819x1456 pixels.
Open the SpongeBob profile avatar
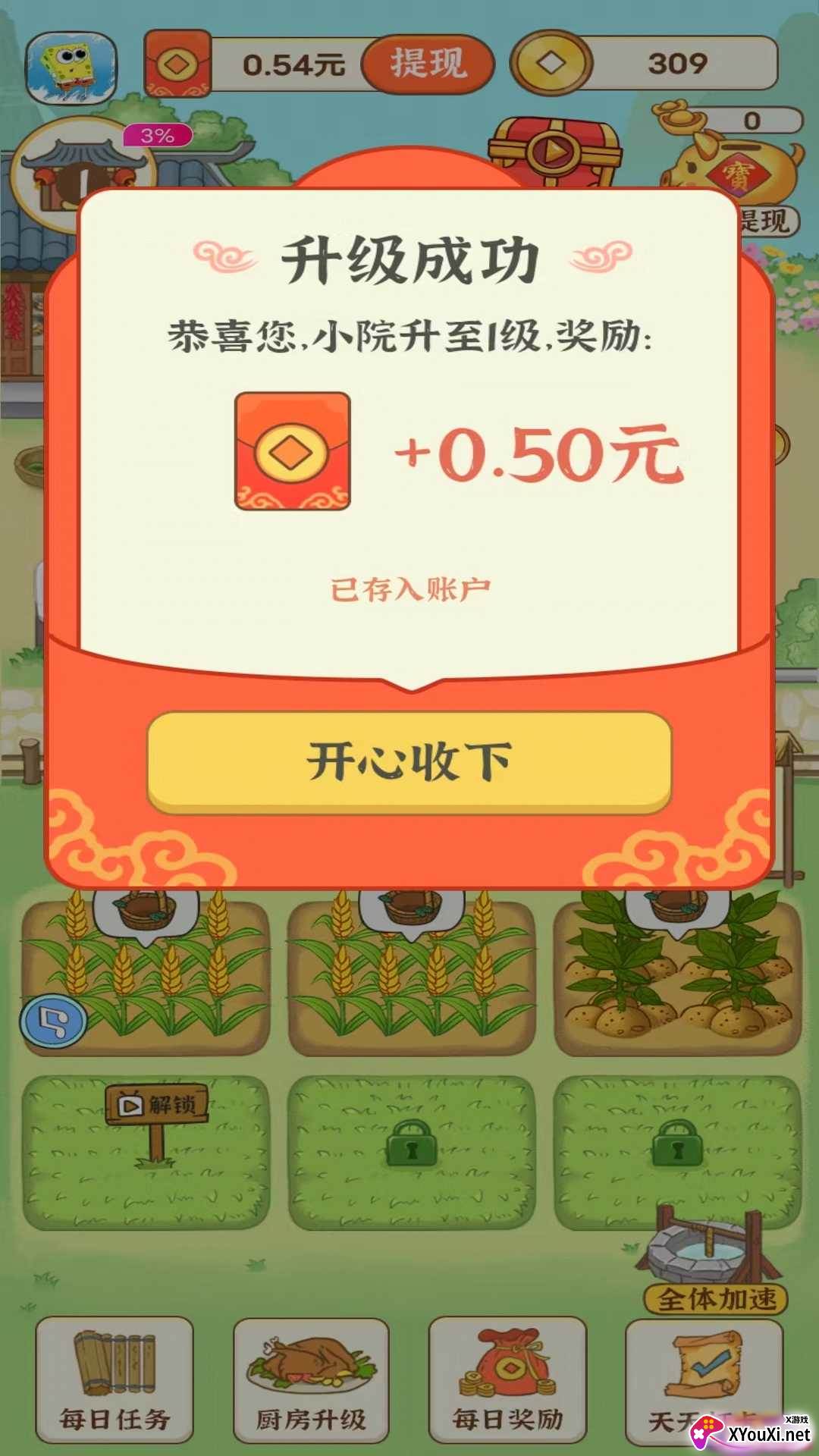(x=72, y=67)
